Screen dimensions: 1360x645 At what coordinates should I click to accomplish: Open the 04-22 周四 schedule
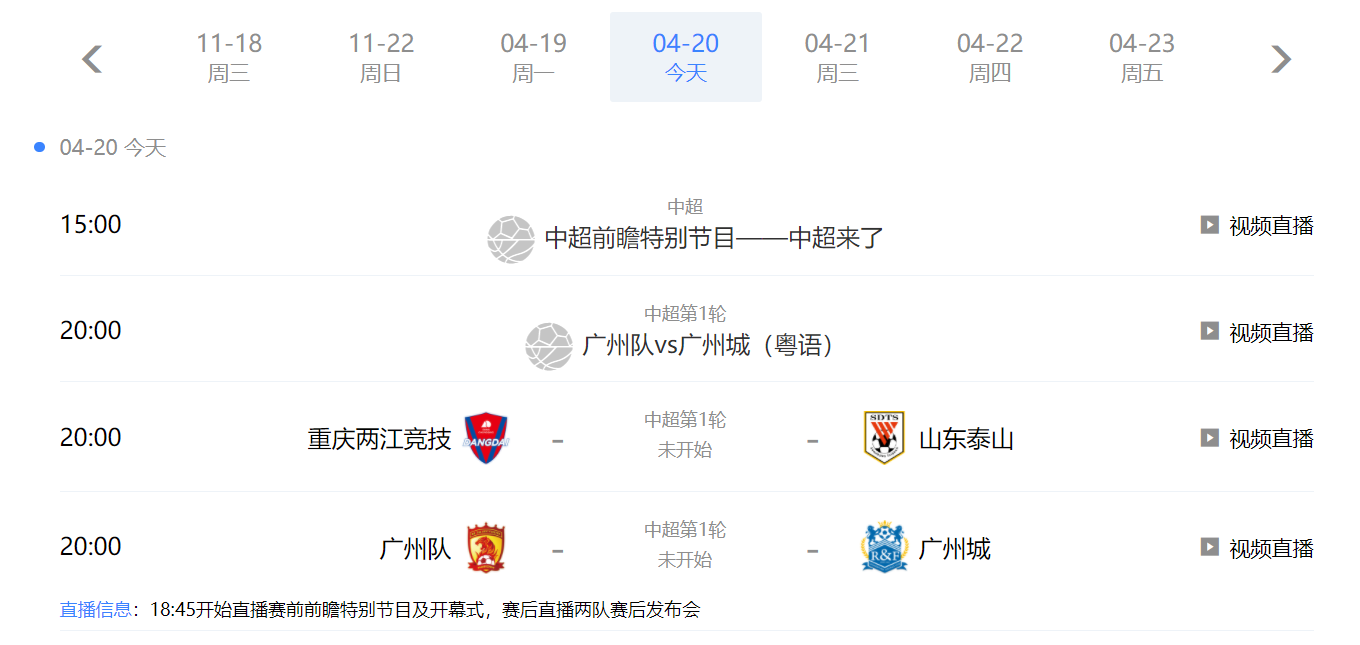pos(989,57)
